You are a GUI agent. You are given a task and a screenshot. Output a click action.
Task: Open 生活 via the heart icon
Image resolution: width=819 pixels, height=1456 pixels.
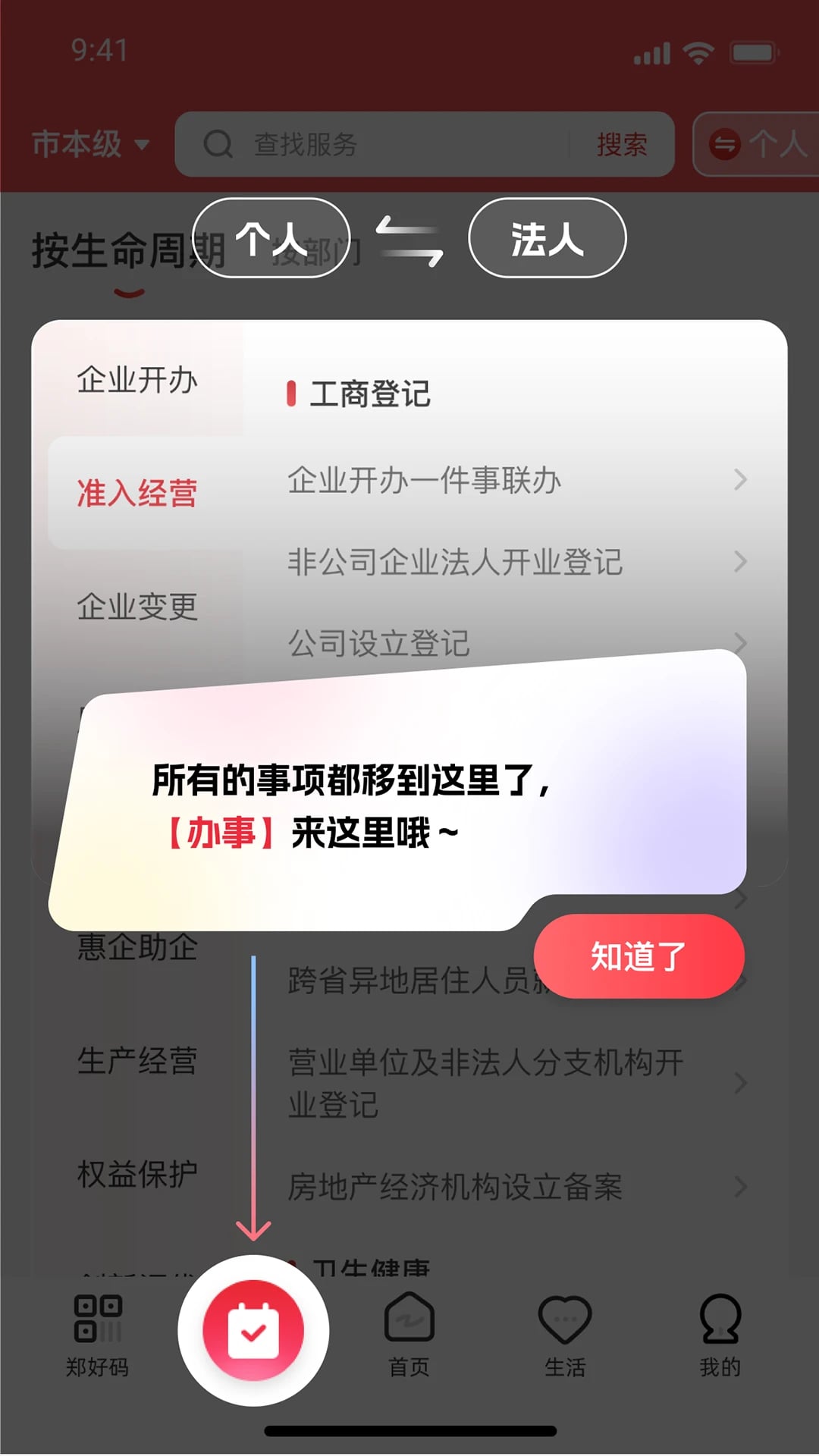[565, 1331]
